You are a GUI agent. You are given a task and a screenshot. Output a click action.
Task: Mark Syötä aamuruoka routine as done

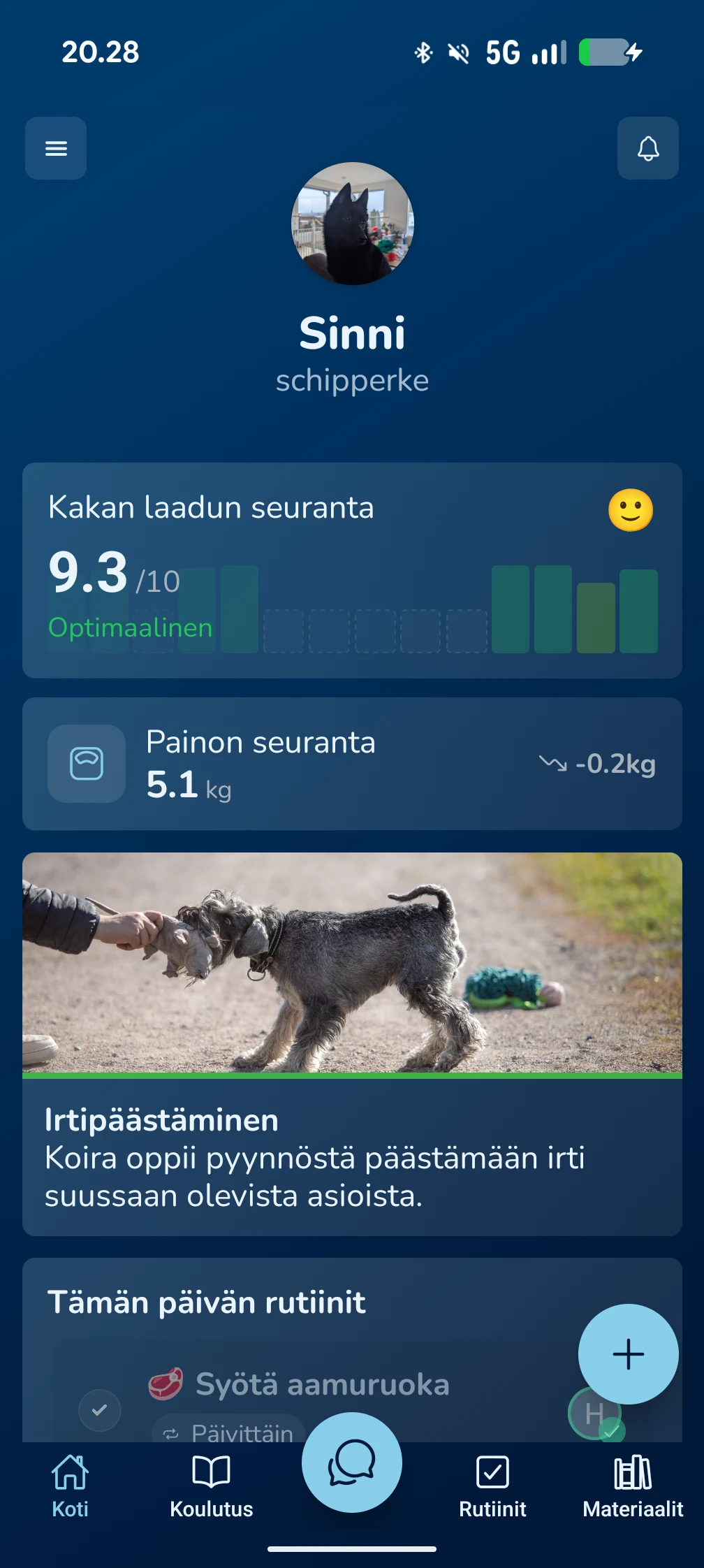coord(100,1410)
